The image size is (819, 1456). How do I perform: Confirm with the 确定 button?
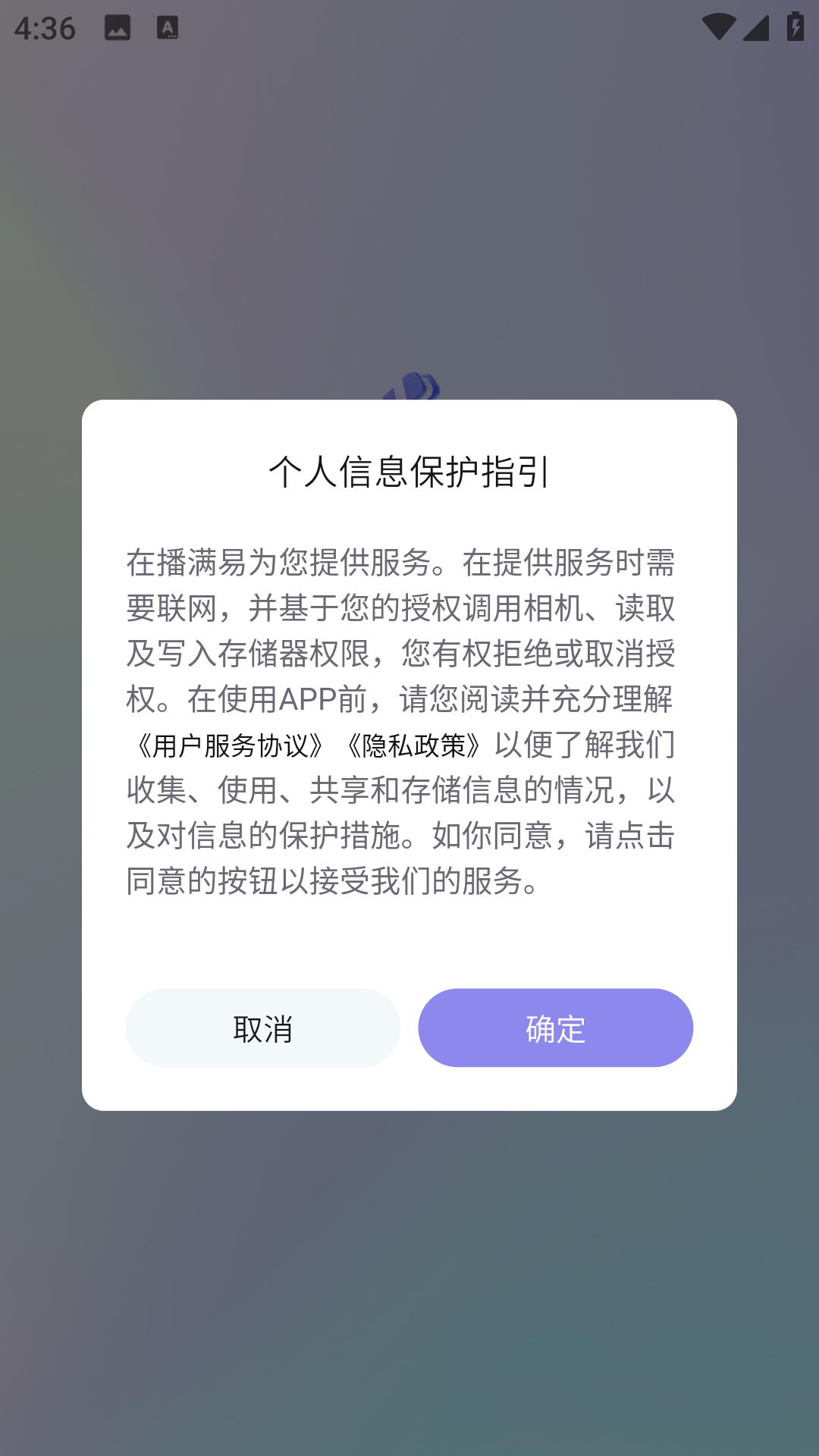click(x=555, y=1028)
